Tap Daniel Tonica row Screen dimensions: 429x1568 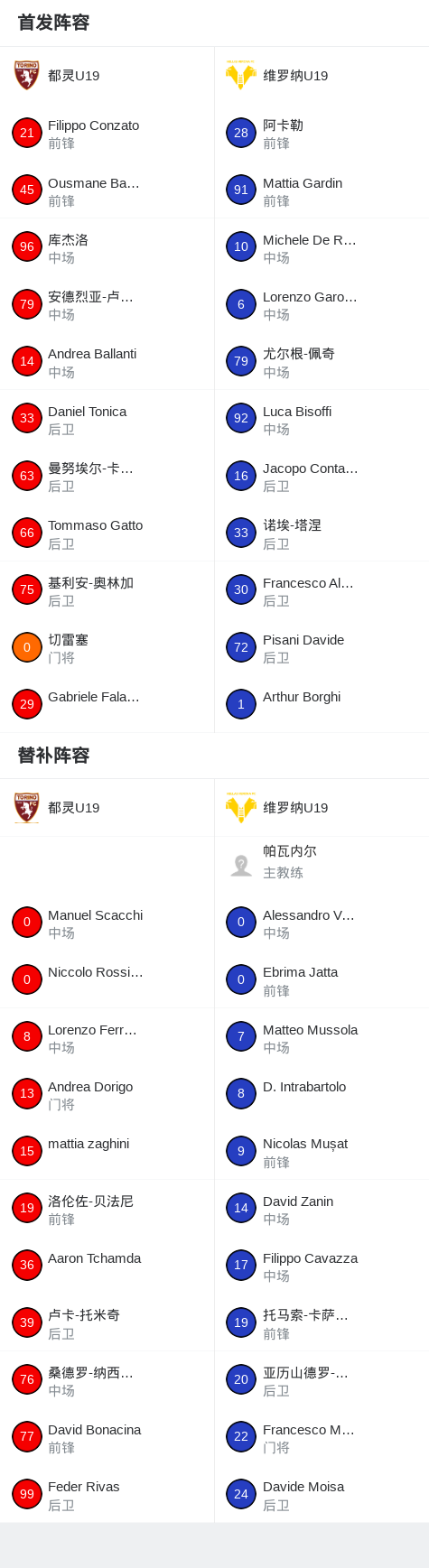107,419
